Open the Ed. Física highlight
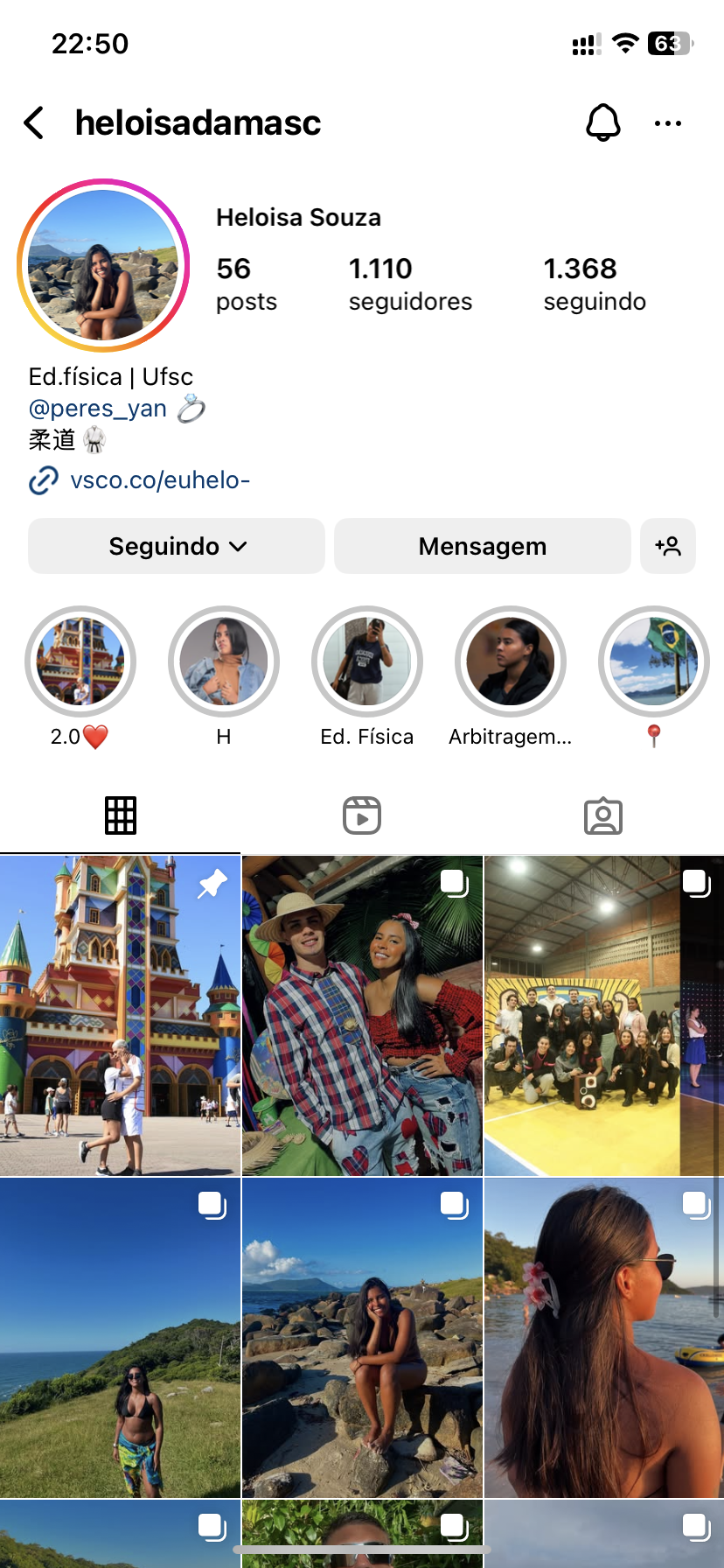724x1568 pixels. click(367, 661)
